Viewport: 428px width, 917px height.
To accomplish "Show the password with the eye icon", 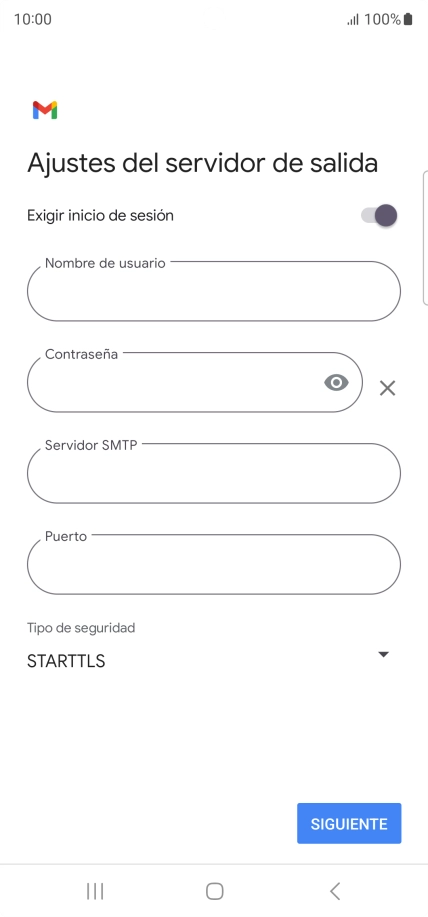I will (336, 382).
